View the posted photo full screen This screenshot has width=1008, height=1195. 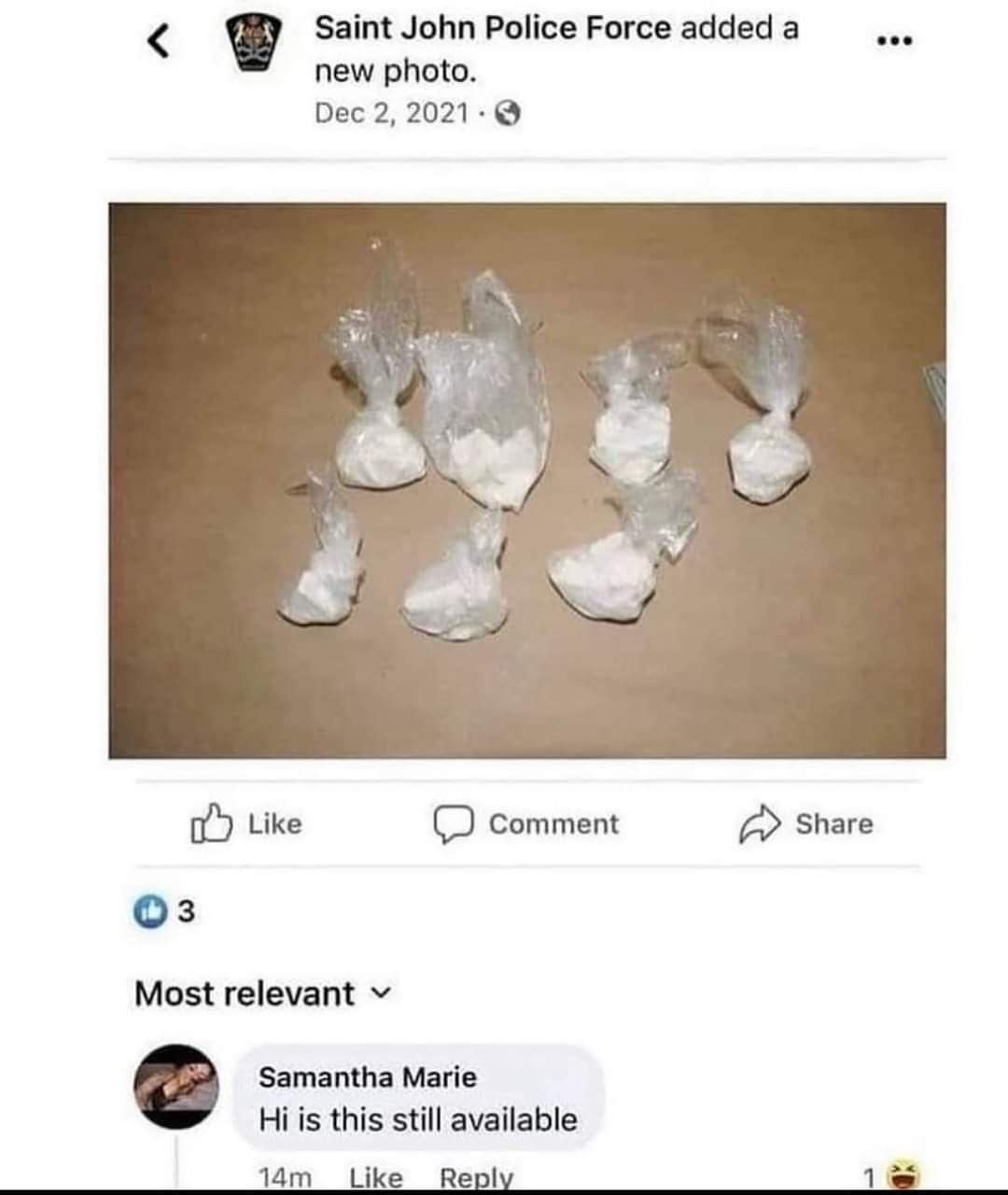526,480
